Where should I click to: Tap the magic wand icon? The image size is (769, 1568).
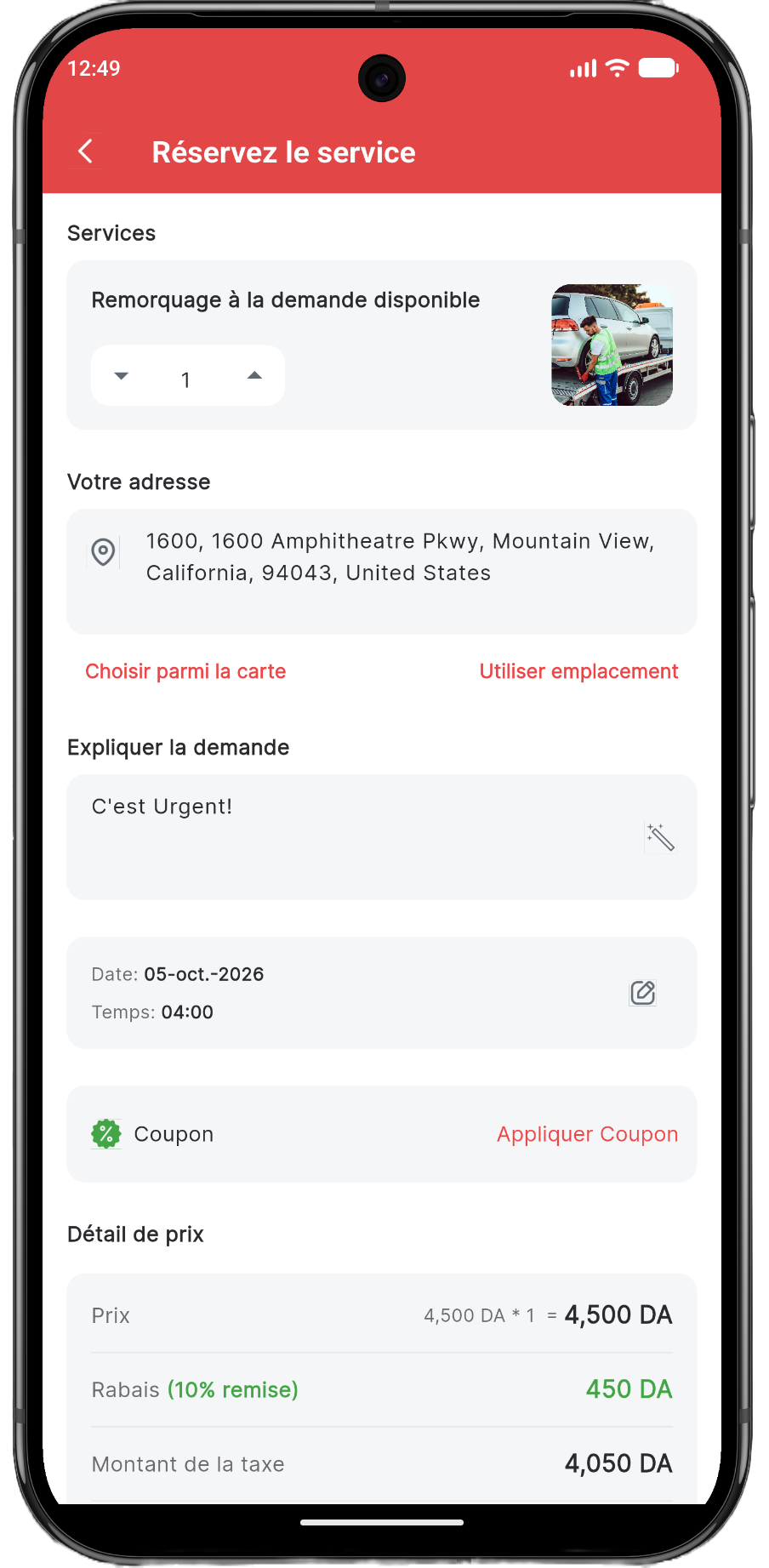(x=660, y=838)
